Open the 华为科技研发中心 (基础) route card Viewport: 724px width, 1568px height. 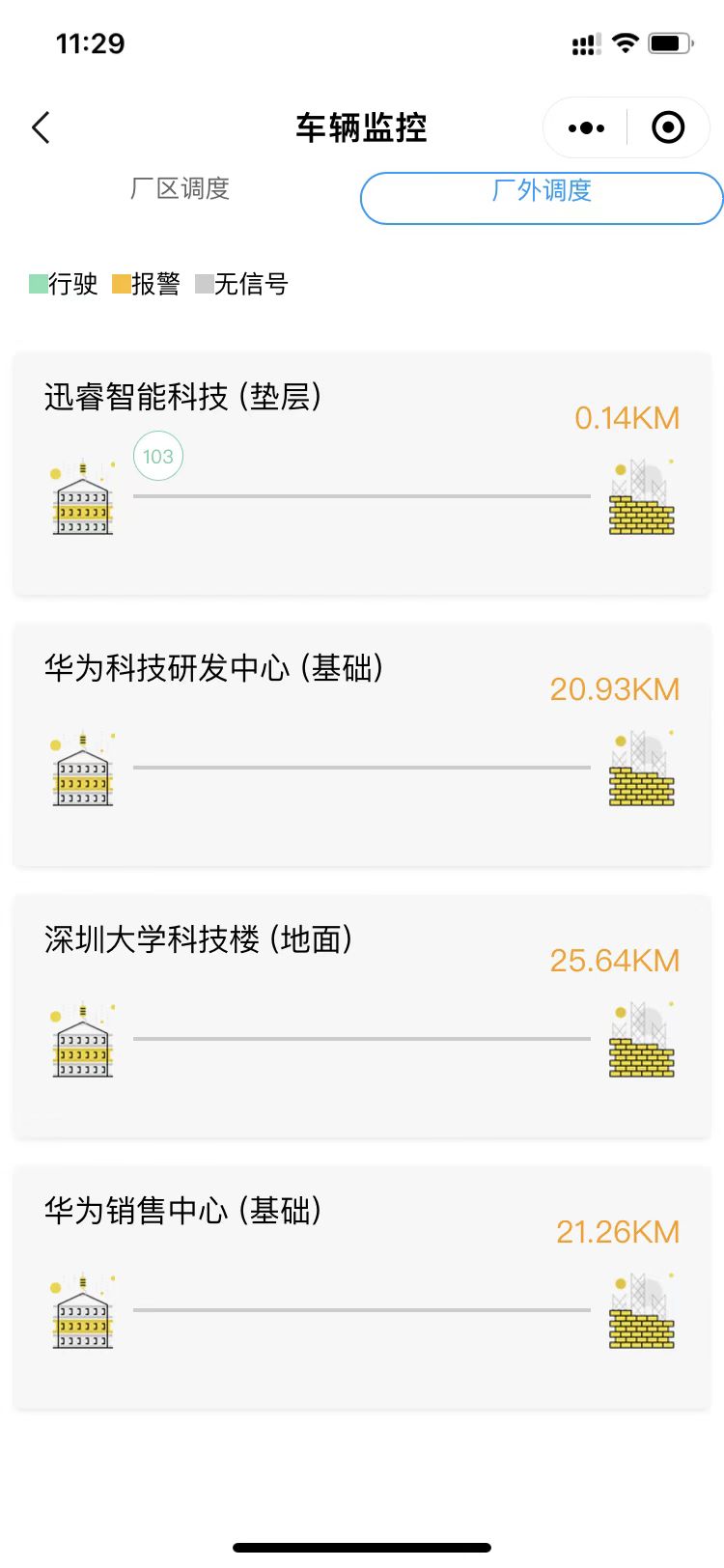click(x=362, y=745)
